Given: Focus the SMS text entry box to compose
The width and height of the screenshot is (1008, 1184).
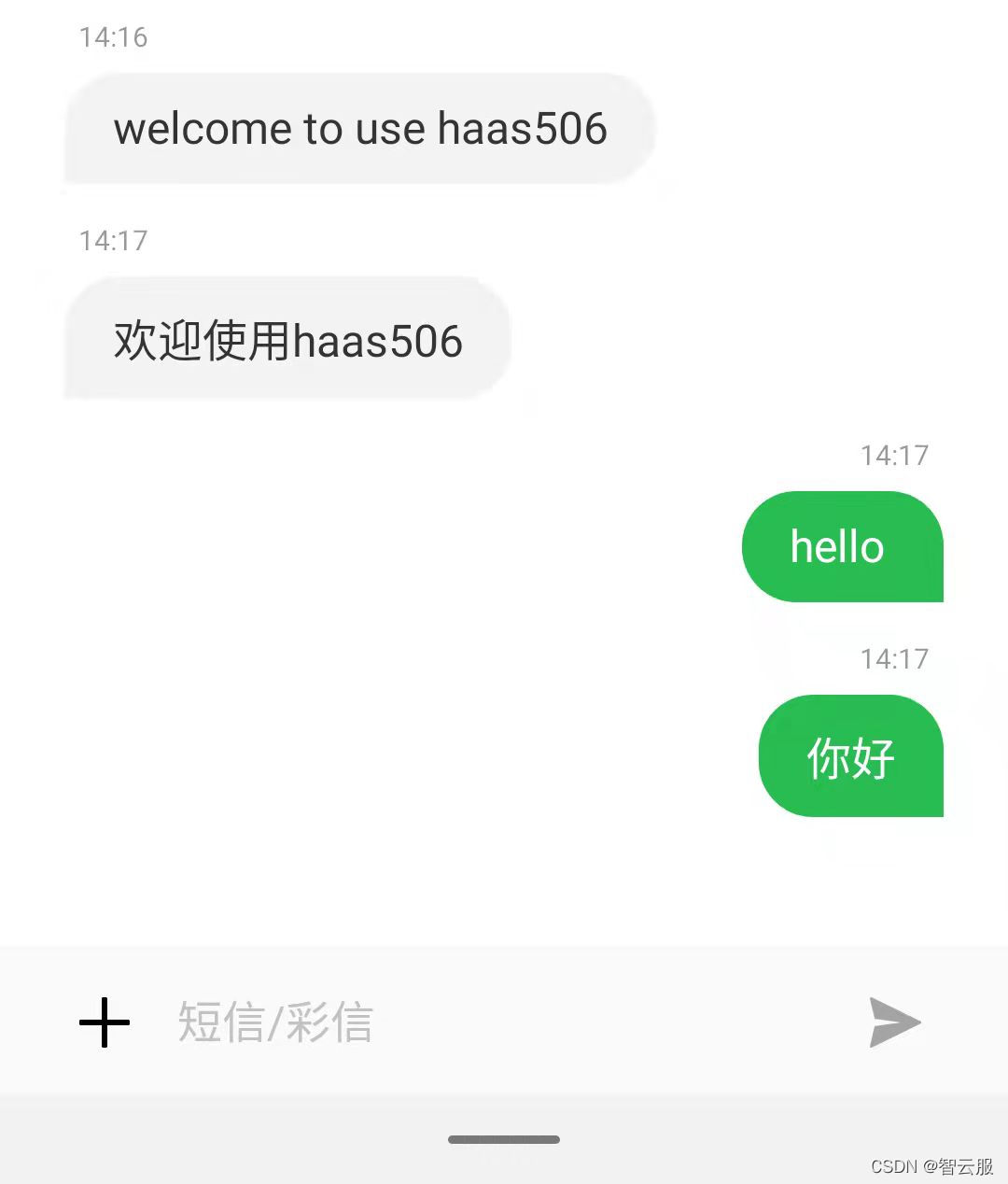Looking at the screenshot, I should click(x=373, y=1022).
